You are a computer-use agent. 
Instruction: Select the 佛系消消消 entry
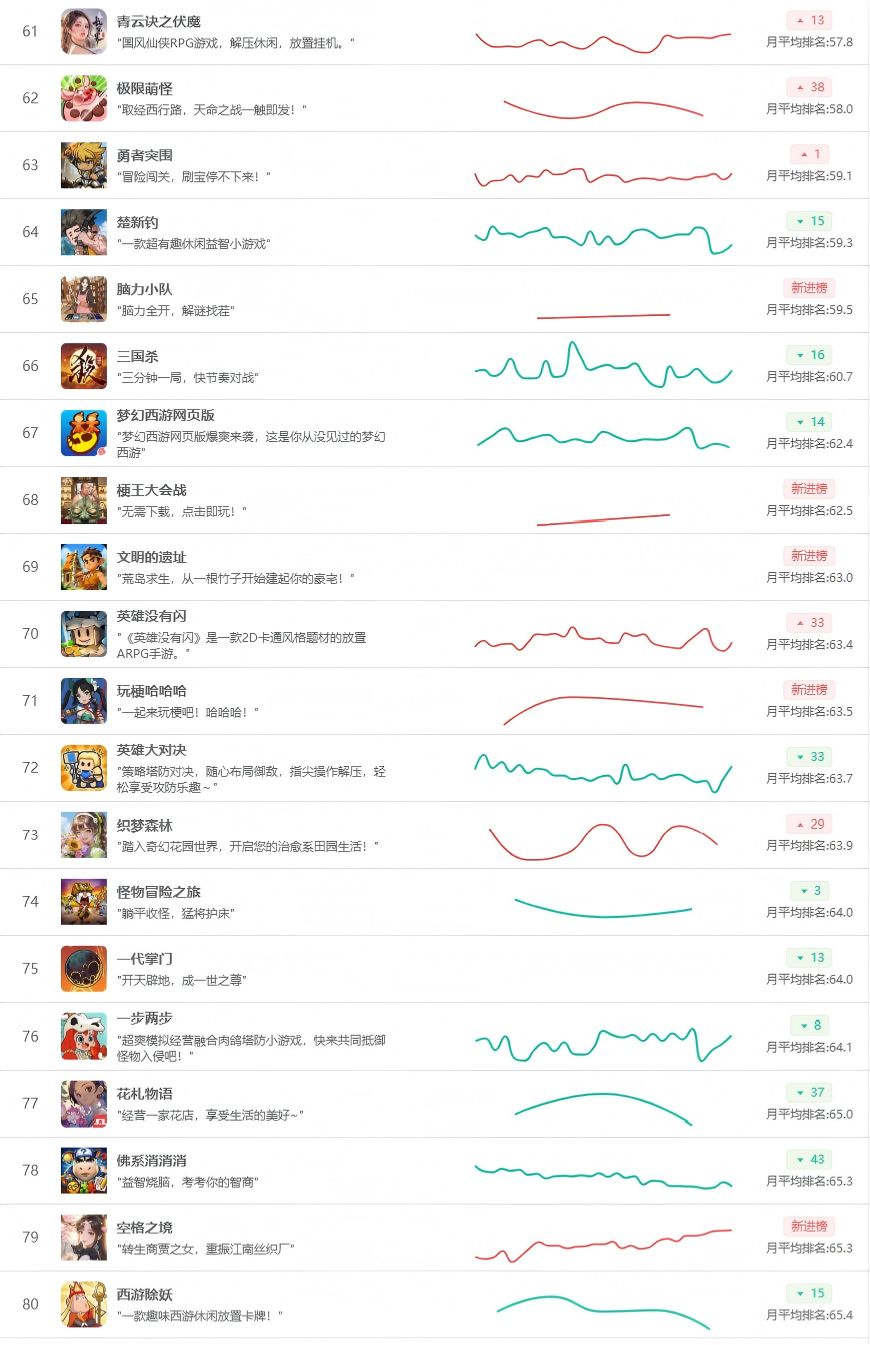(x=434, y=1171)
